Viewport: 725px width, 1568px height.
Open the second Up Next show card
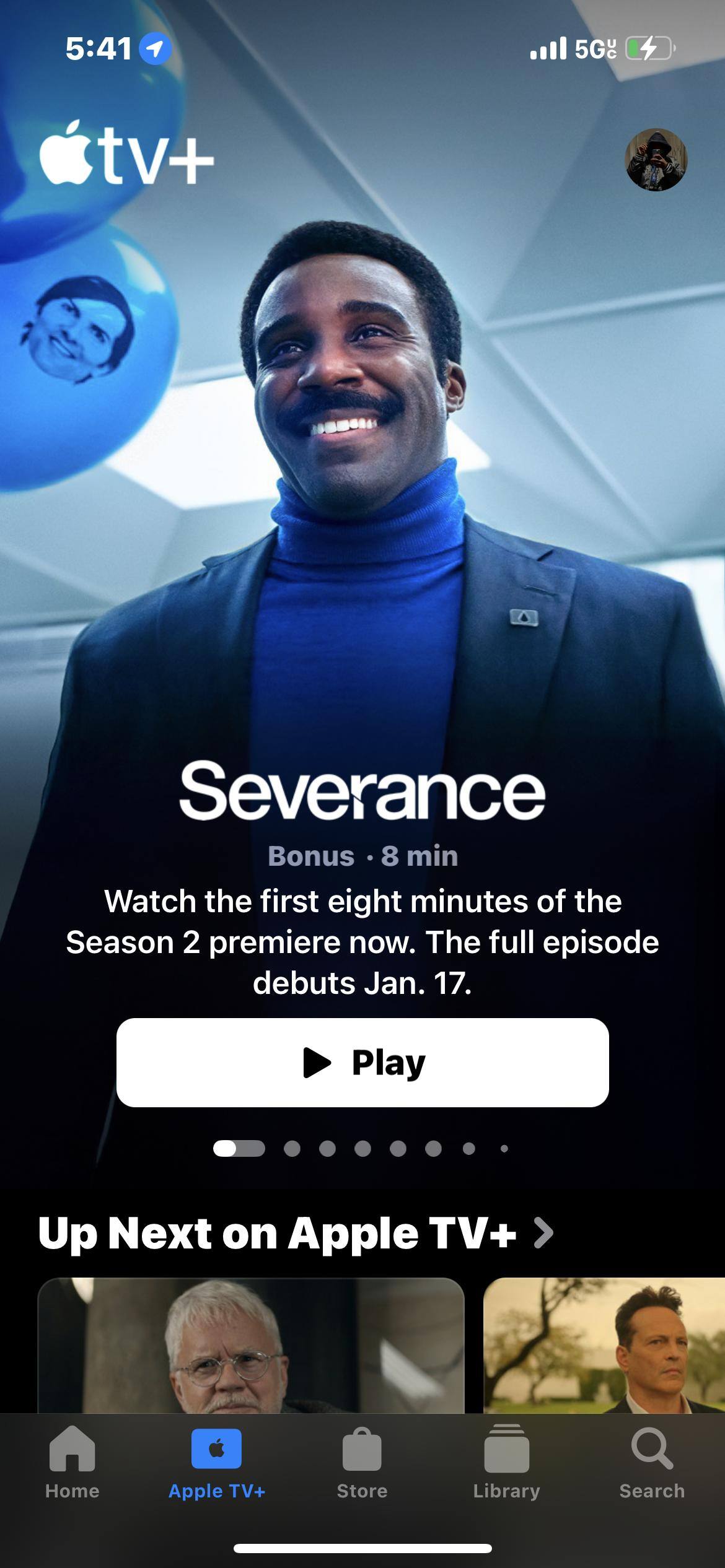coord(604,1344)
